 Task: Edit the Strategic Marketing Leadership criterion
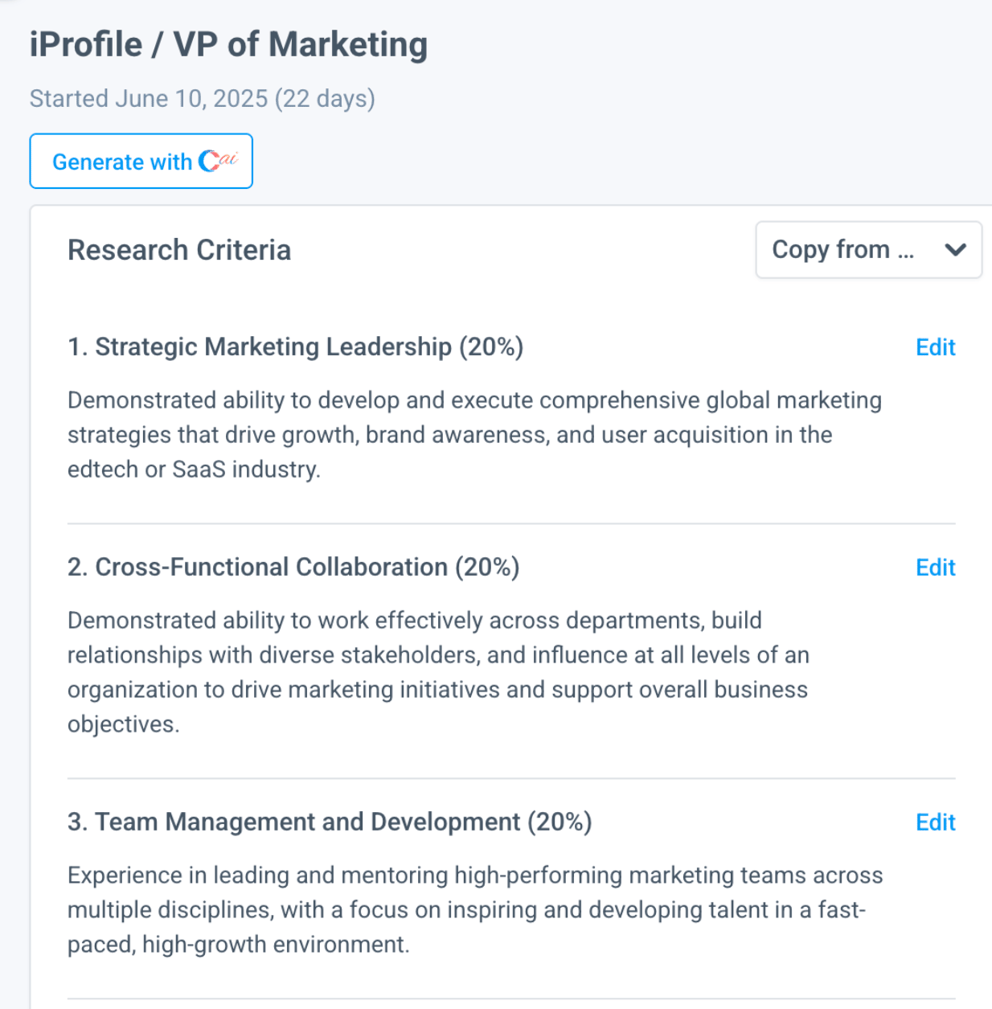pyautogui.click(x=935, y=347)
